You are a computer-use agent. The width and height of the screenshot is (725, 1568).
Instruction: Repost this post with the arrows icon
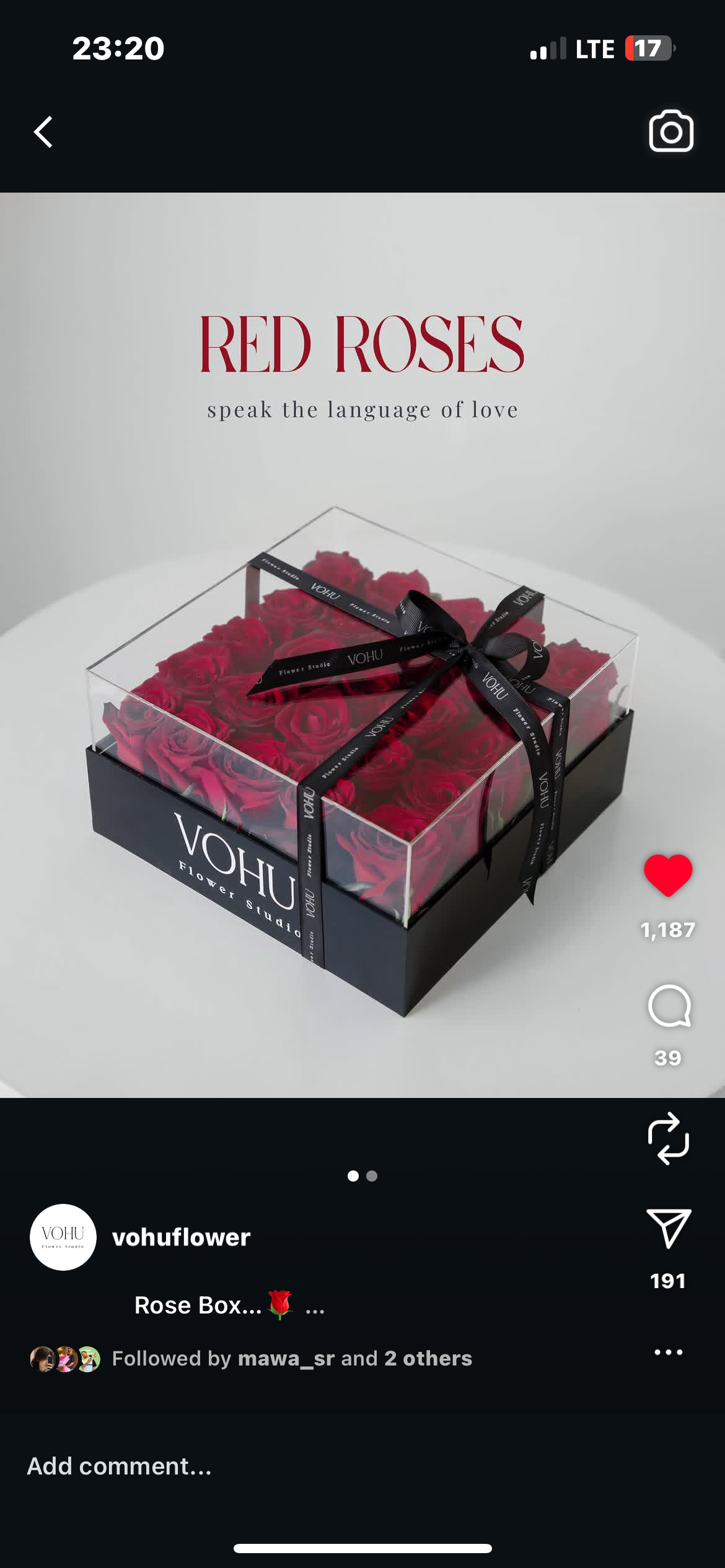click(668, 1139)
